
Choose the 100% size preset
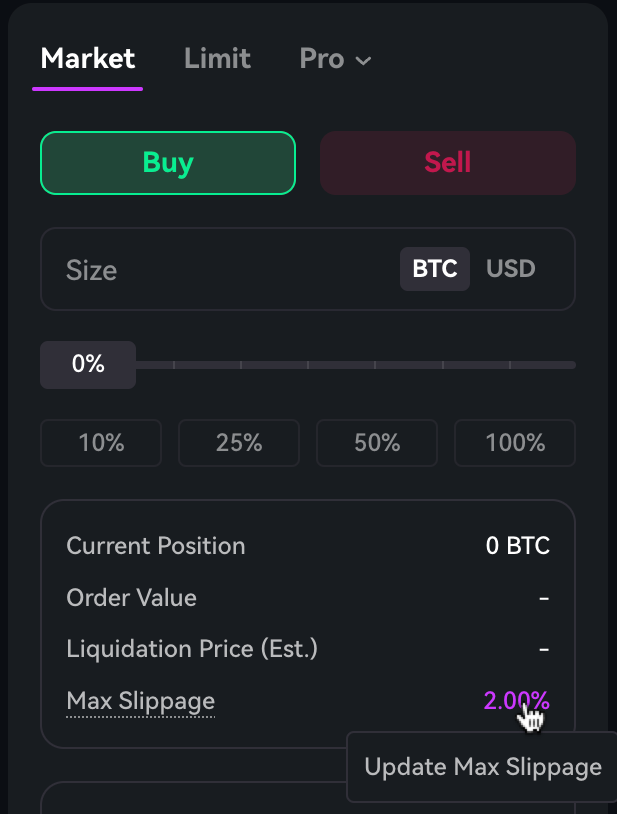coord(515,443)
